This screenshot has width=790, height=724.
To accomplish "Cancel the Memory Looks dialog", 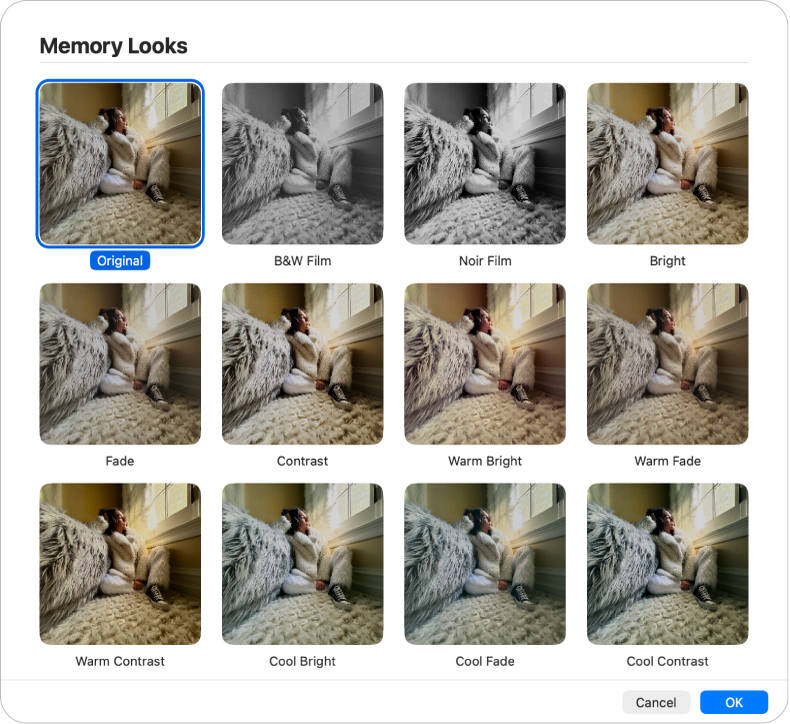I will (656, 702).
